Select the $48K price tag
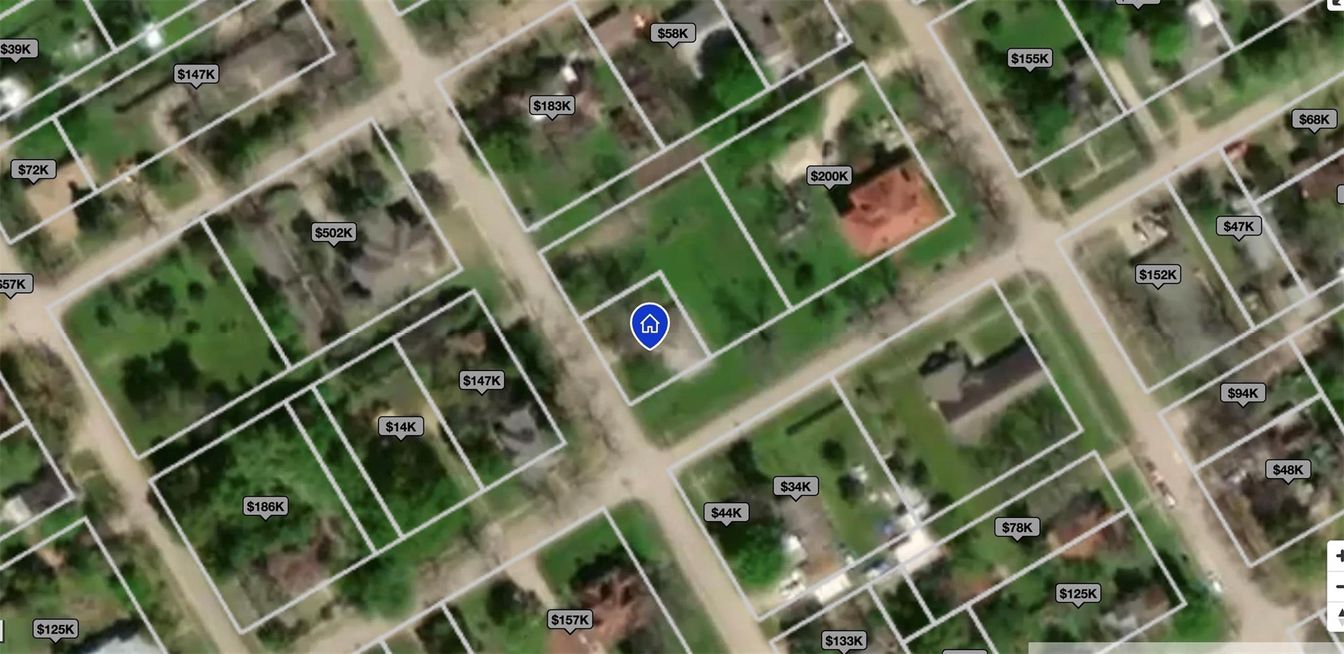The height and width of the screenshot is (654, 1344). pyautogui.click(x=1287, y=469)
